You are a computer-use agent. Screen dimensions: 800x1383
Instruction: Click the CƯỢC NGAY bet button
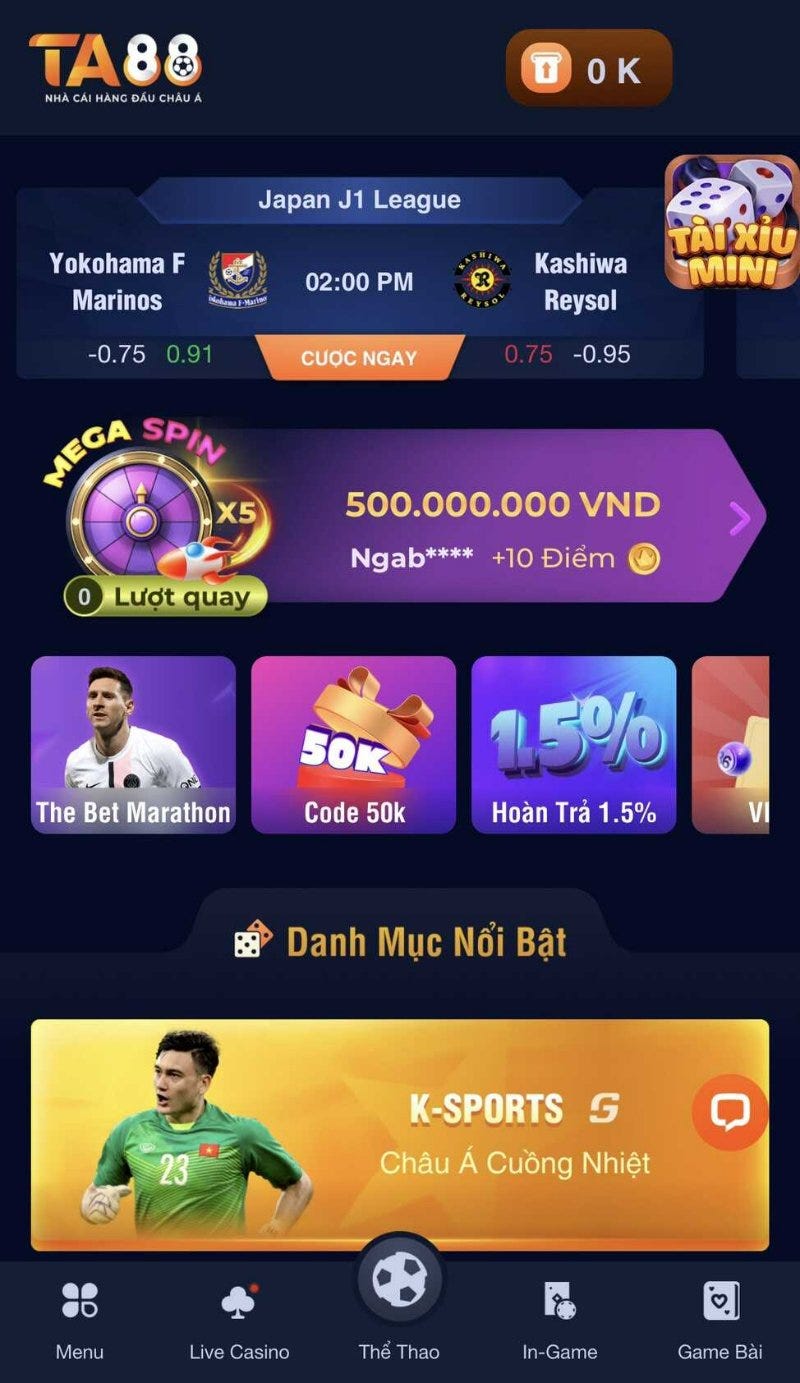coord(360,358)
